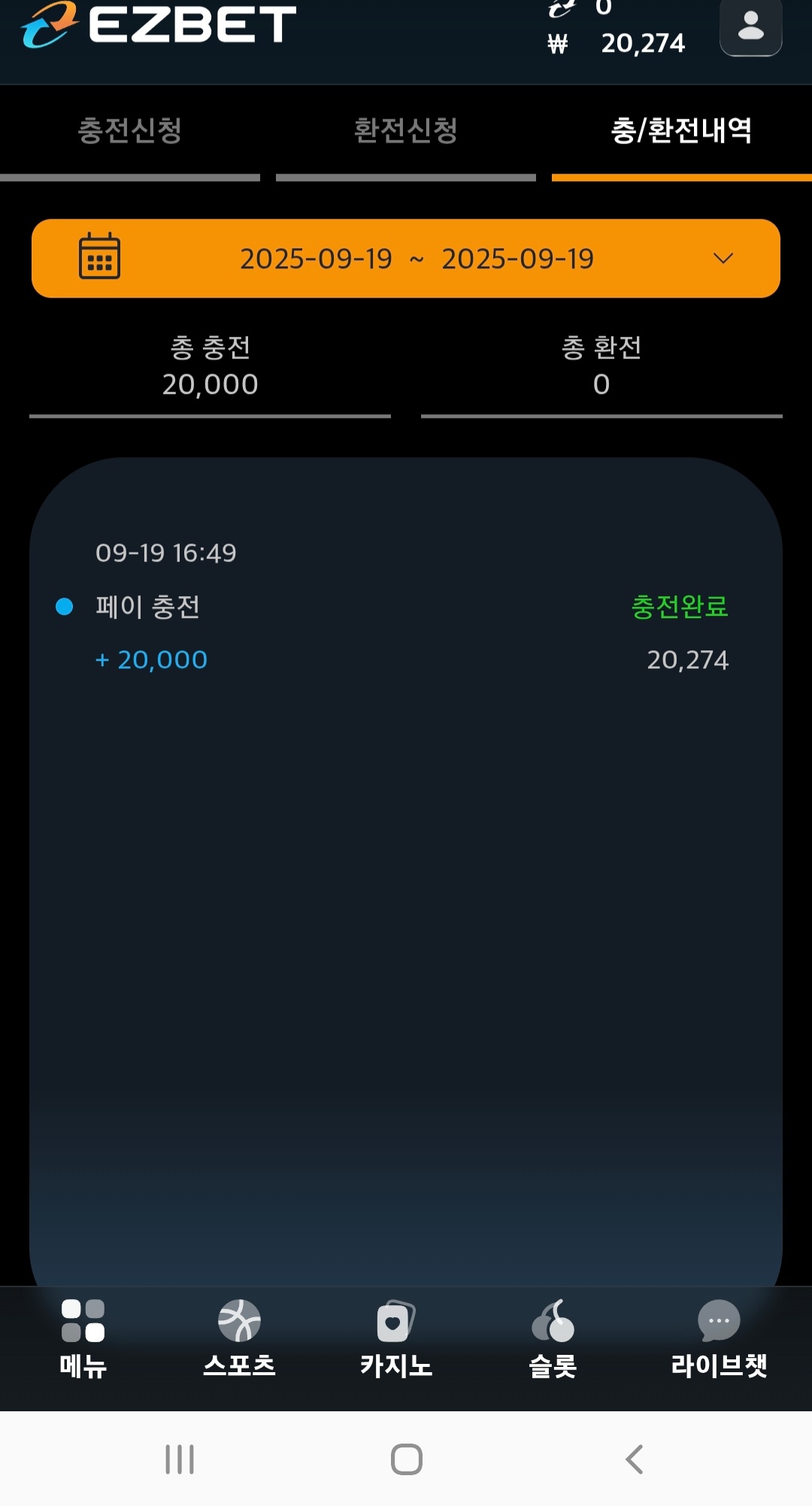
Task: Select the 충/환전내역 tab
Action: (x=681, y=131)
